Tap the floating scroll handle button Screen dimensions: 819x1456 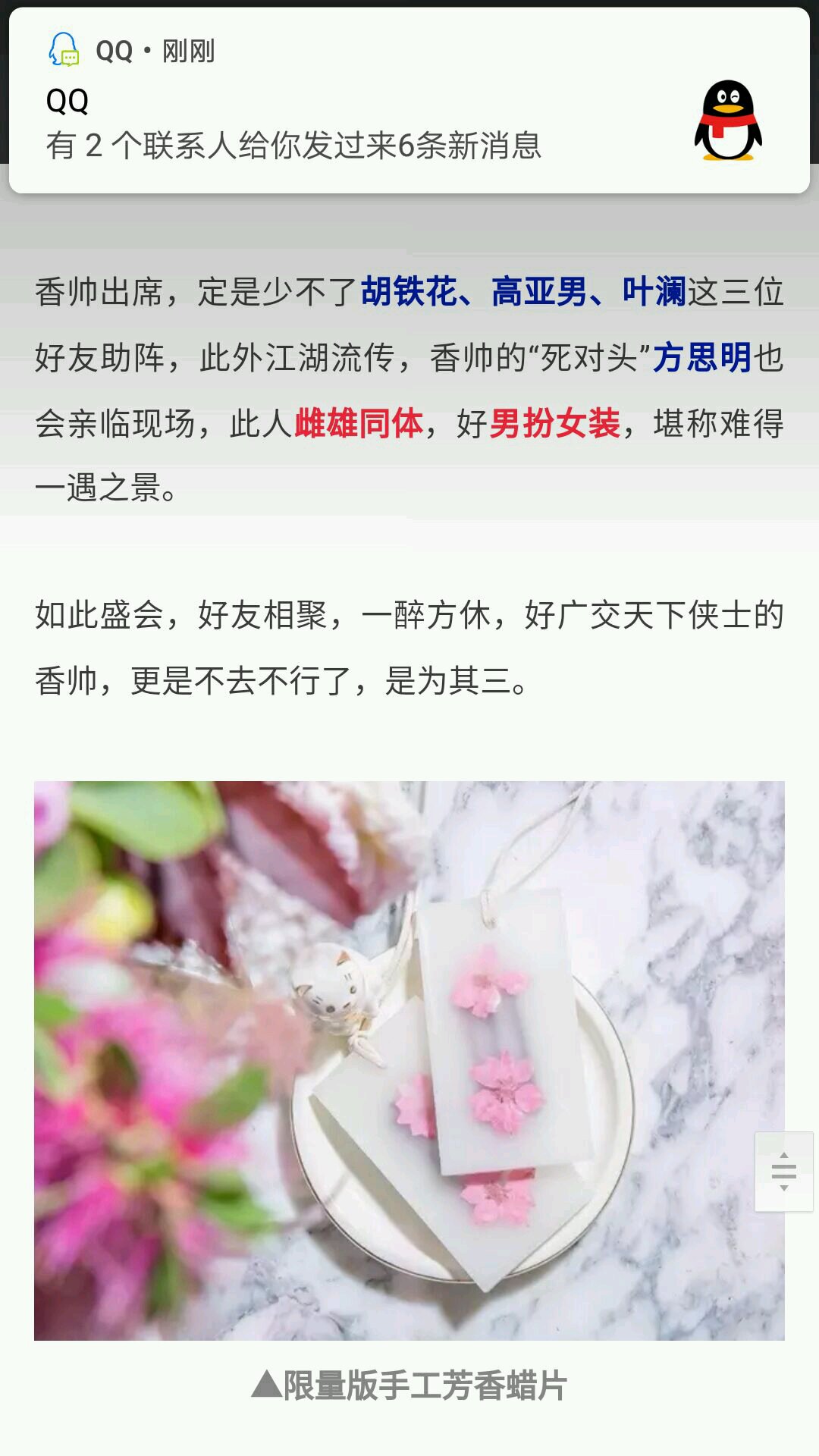pos(784,1172)
